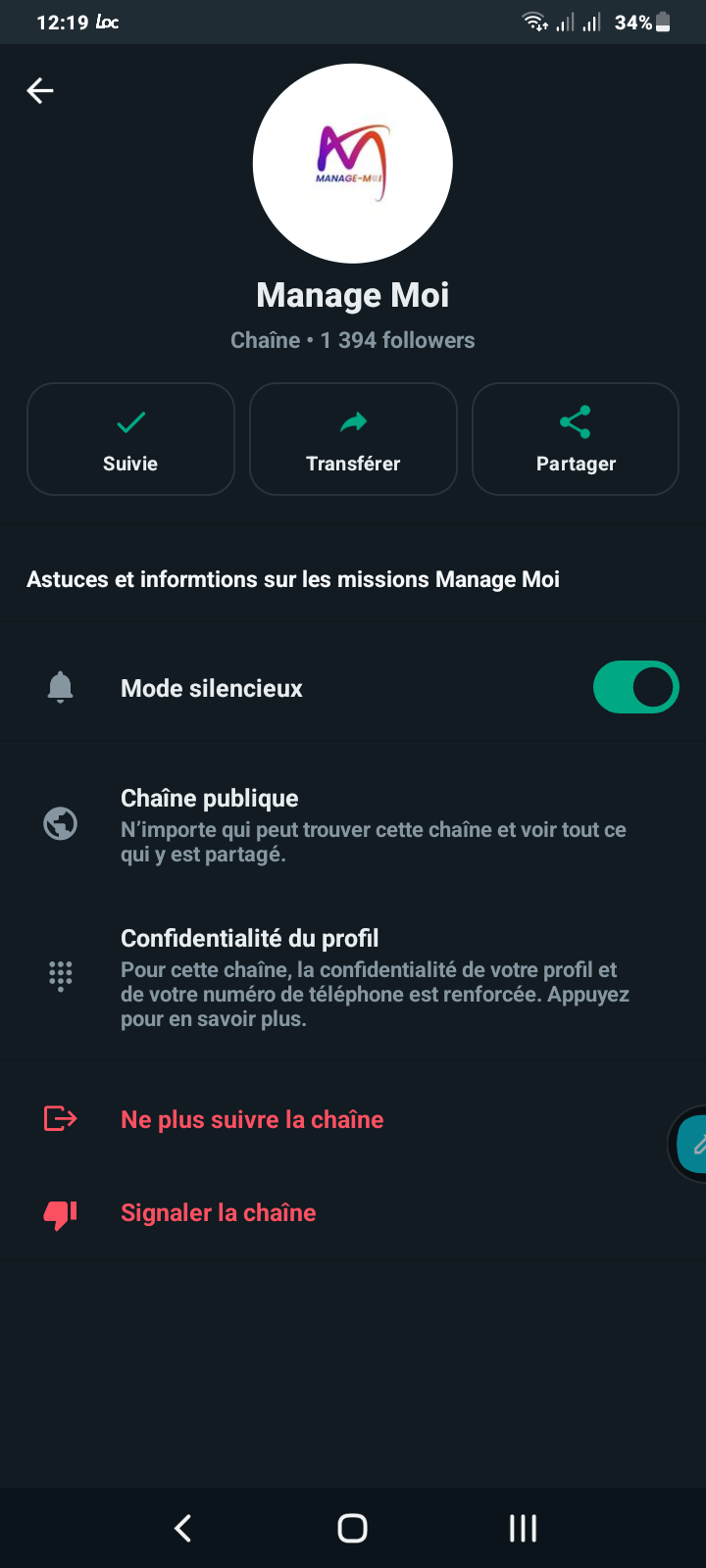
Task: Toggle off Mode silencieux
Action: coord(635,687)
